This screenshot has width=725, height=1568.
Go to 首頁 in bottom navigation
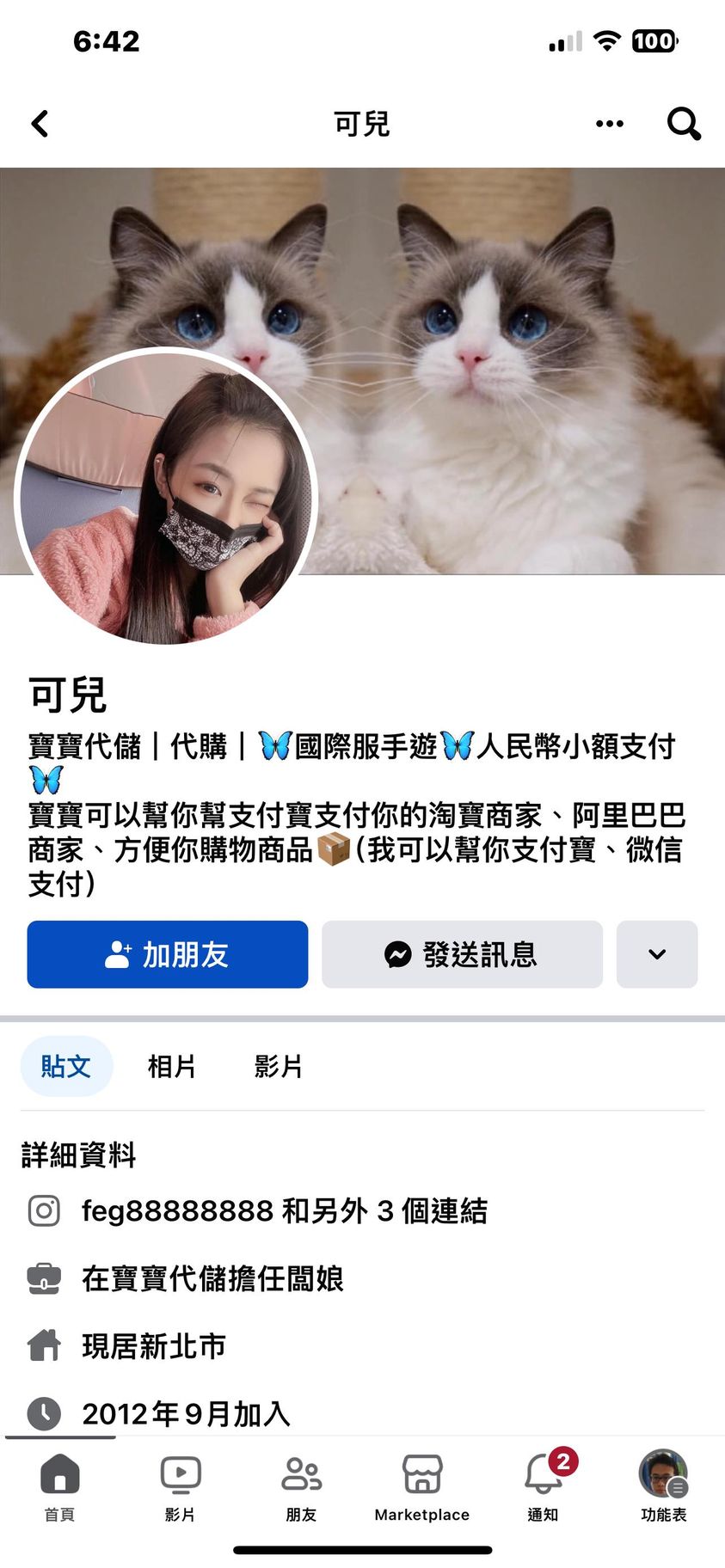pyautogui.click(x=59, y=1487)
